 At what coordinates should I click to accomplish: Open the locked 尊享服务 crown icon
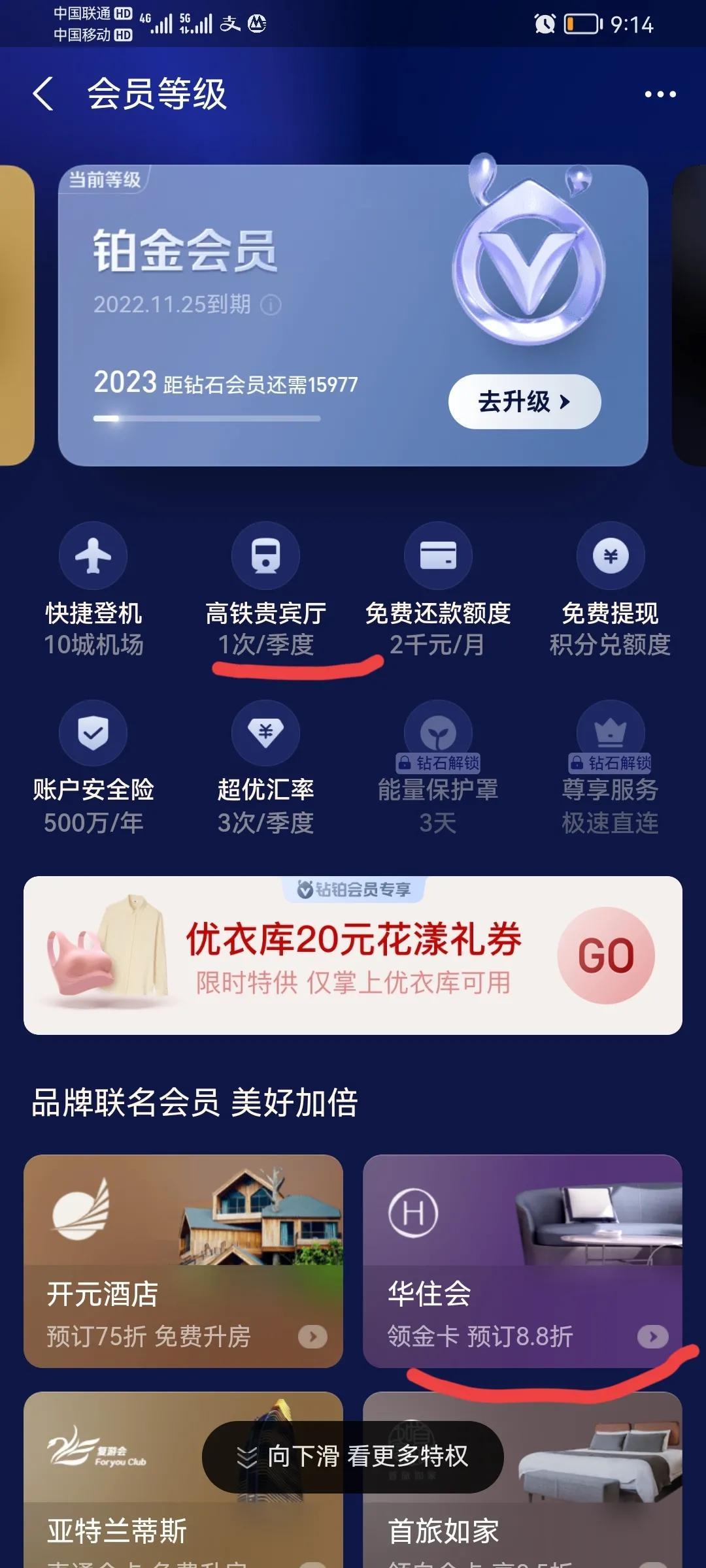(x=611, y=732)
